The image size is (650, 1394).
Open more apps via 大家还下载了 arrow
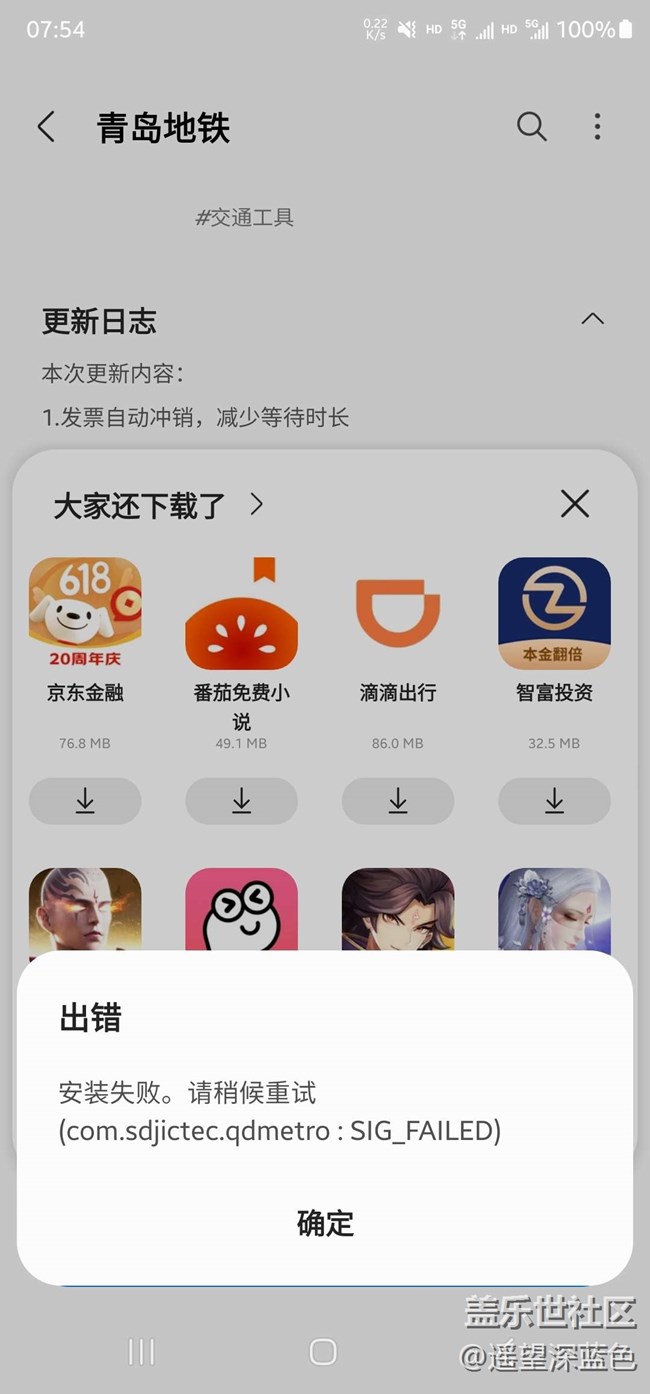257,504
